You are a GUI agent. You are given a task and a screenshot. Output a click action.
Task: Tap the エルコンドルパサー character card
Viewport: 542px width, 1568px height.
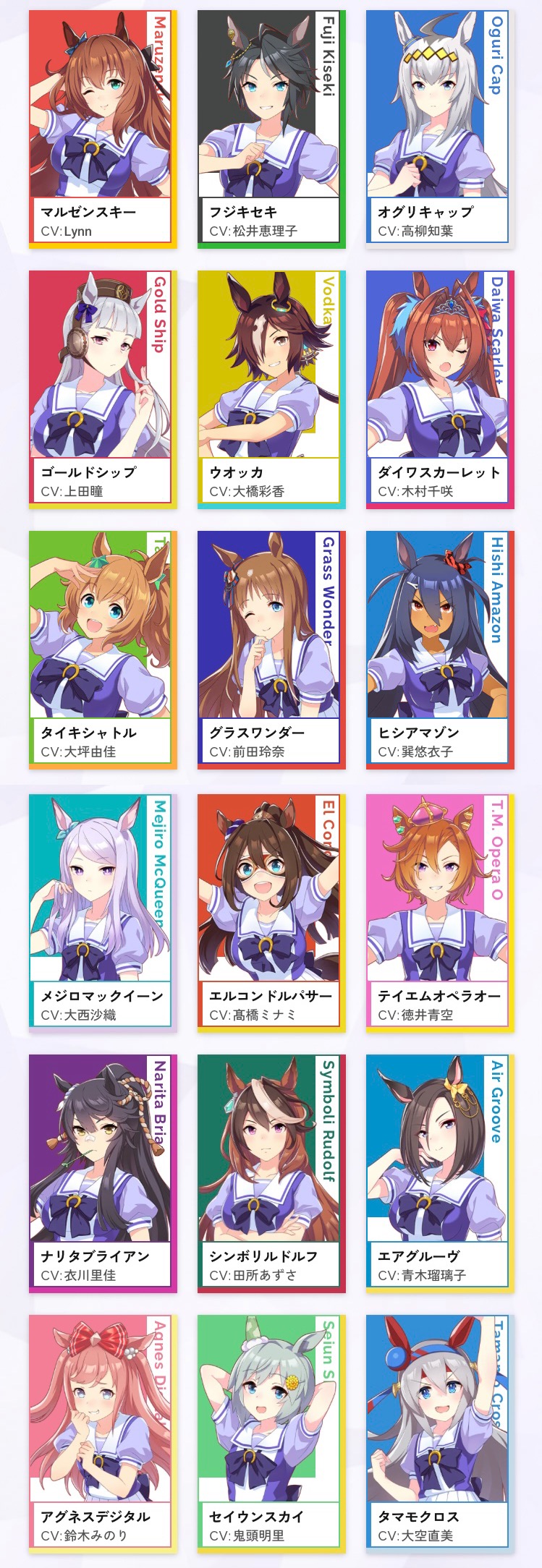coord(270,911)
